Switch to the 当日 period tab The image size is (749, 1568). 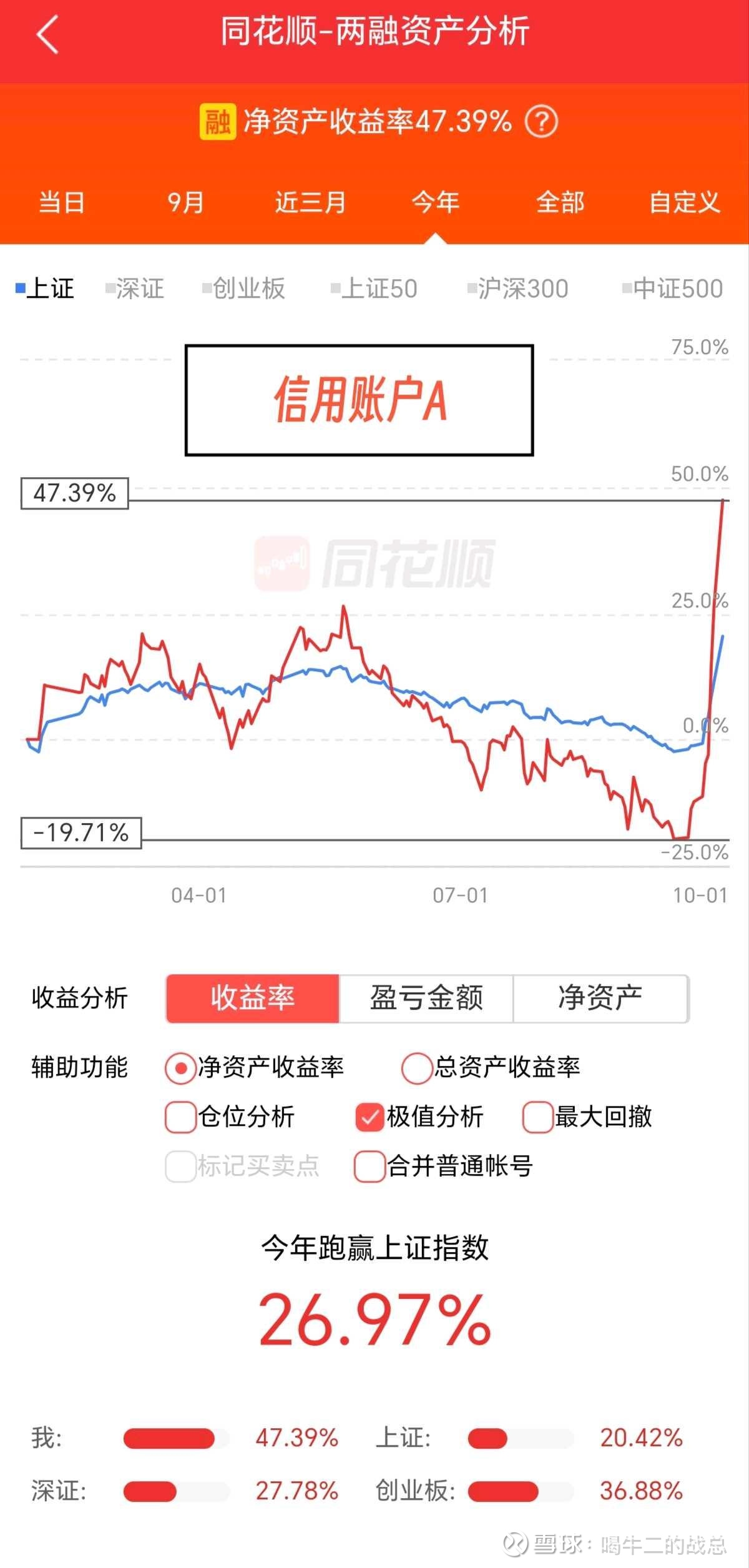pyautogui.click(x=62, y=202)
